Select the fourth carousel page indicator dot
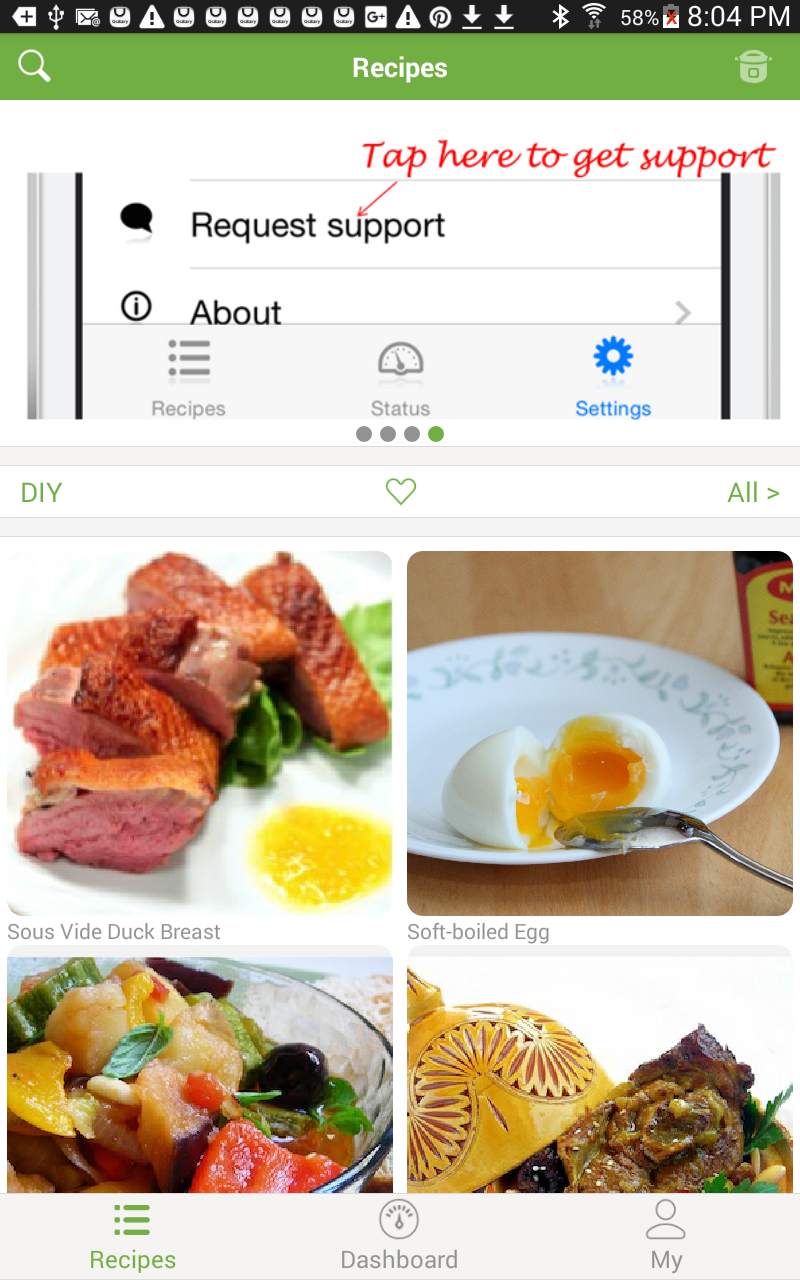This screenshot has width=800, height=1280. click(x=436, y=434)
